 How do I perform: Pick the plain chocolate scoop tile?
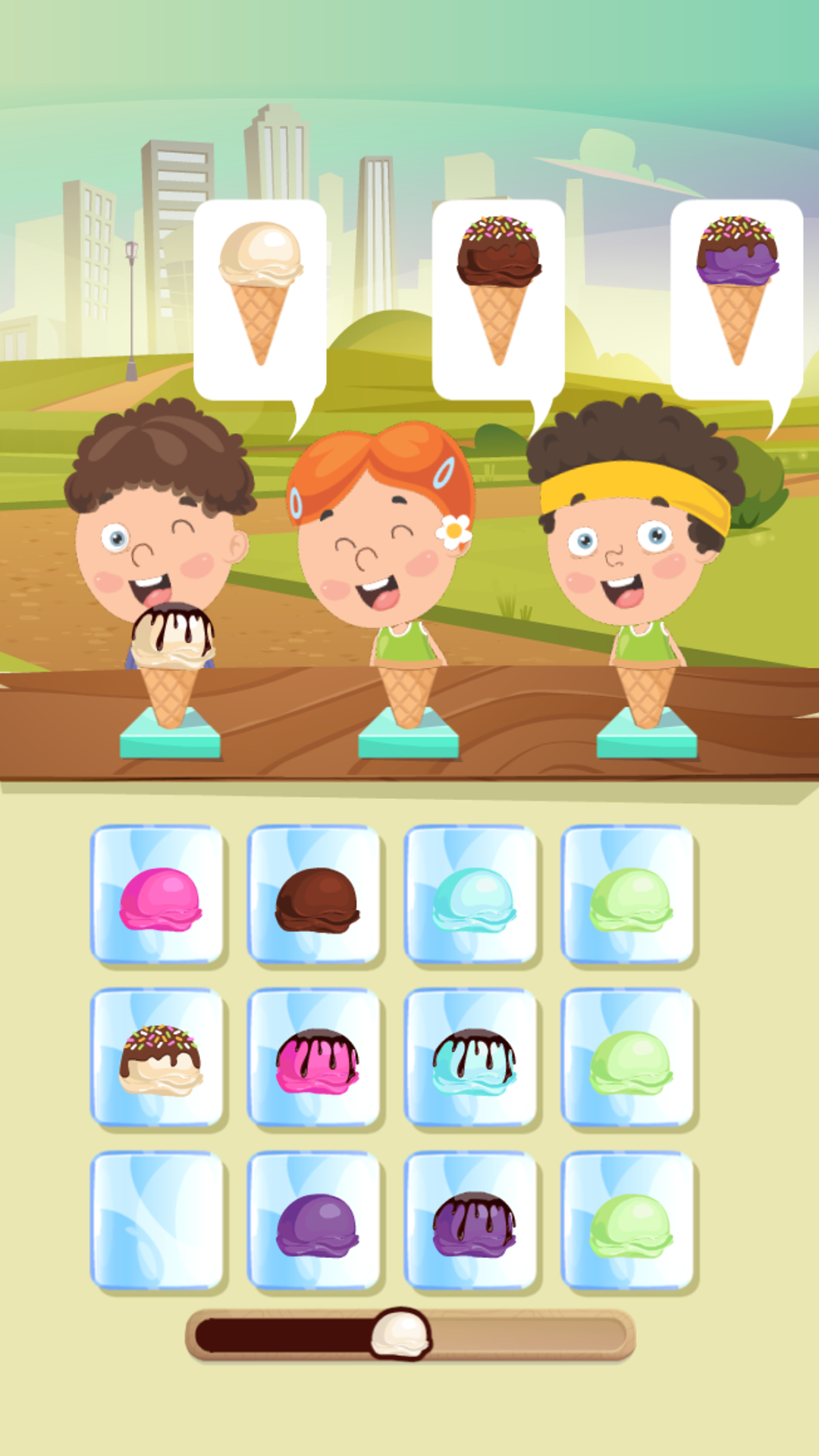click(315, 896)
